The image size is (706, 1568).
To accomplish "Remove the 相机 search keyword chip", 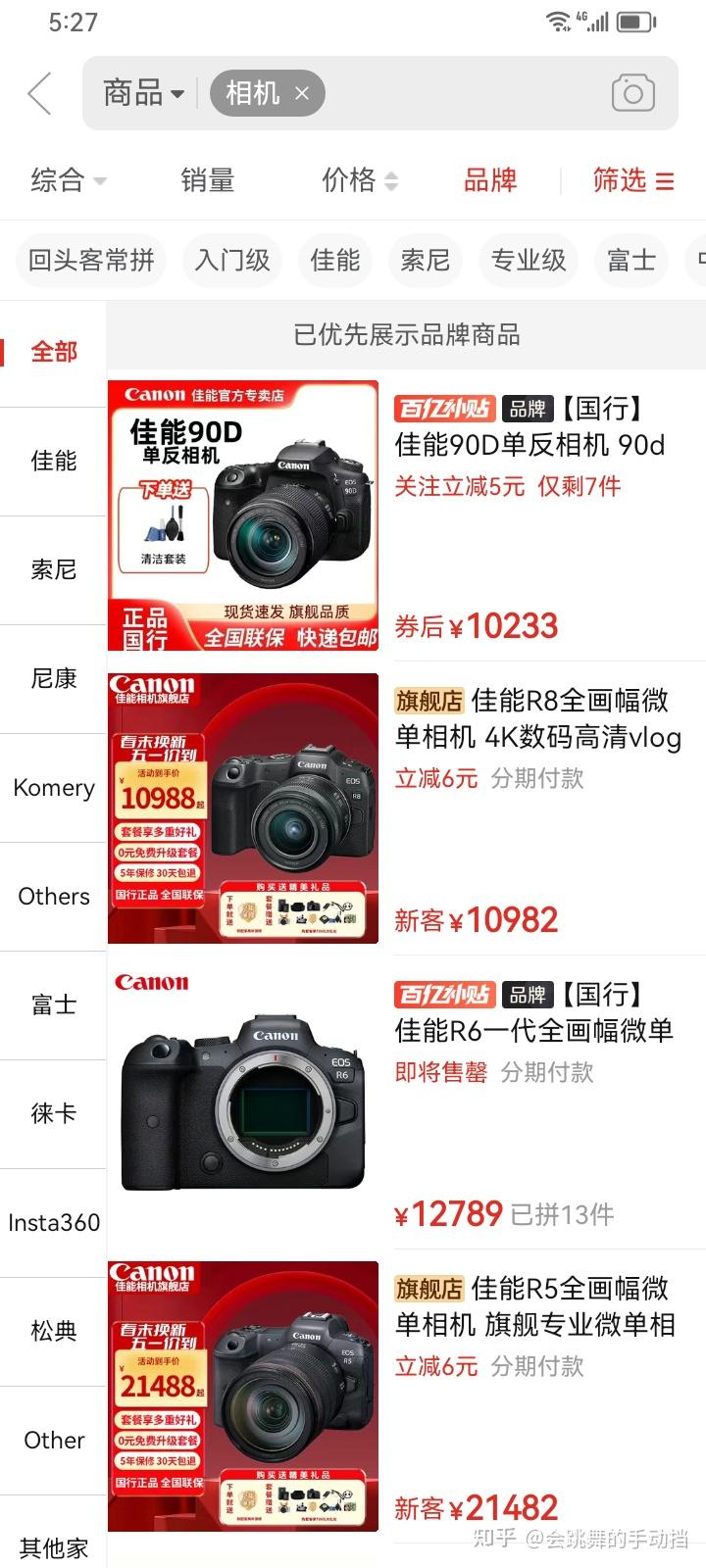I will [x=302, y=93].
